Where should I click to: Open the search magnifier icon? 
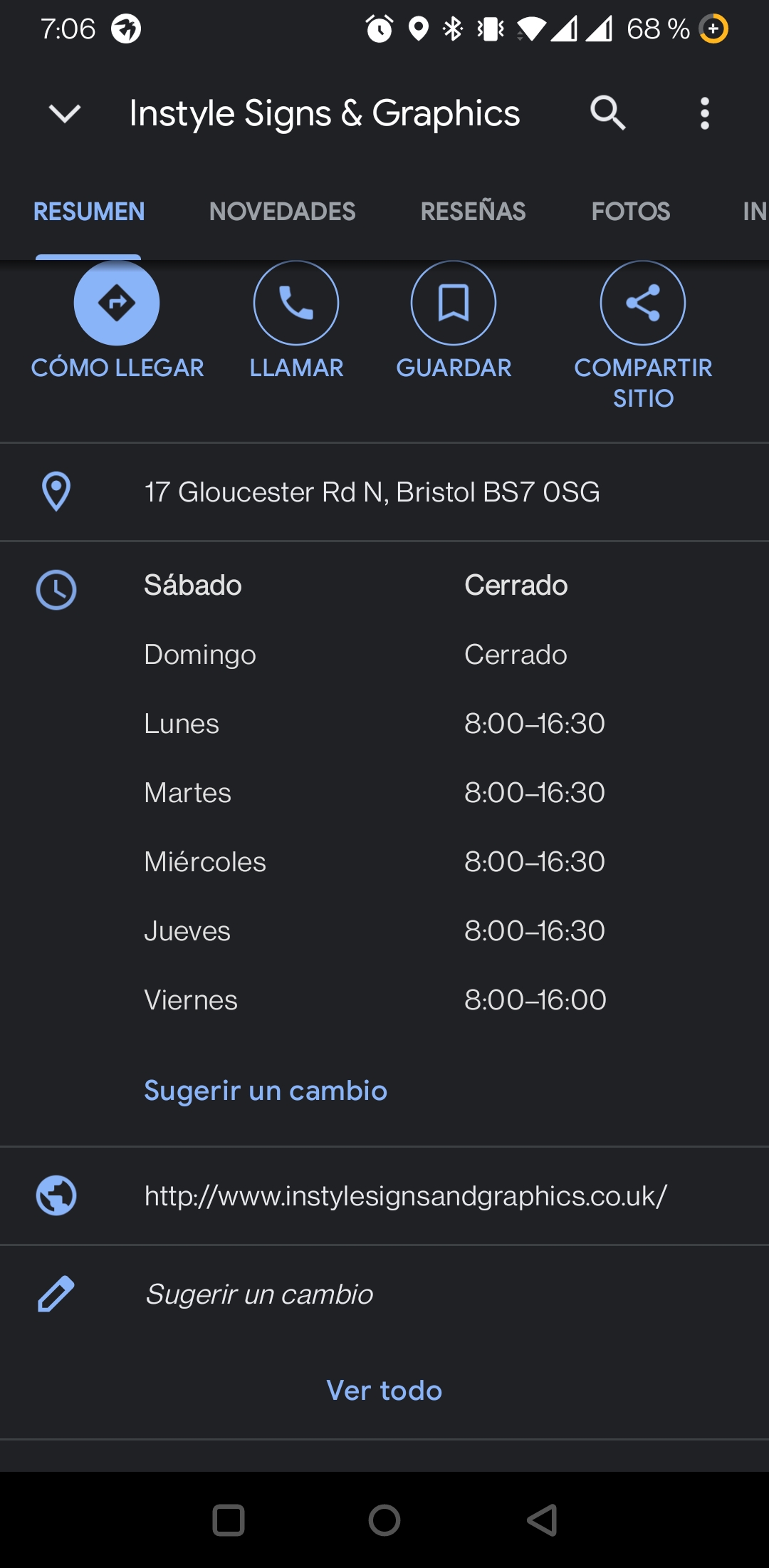pos(607,113)
